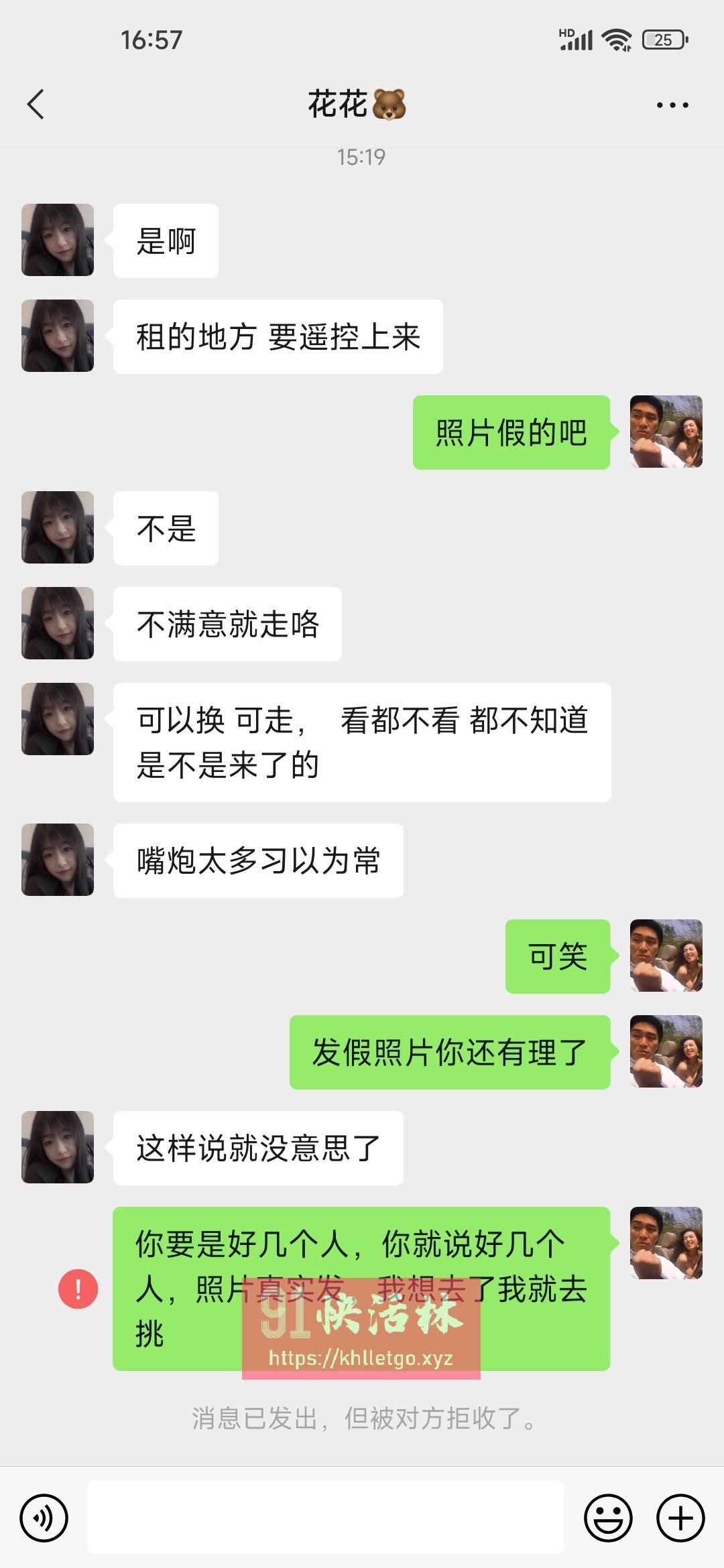Tap the 15:19 timestamp
This screenshot has height=1568, width=724.
coord(362,157)
